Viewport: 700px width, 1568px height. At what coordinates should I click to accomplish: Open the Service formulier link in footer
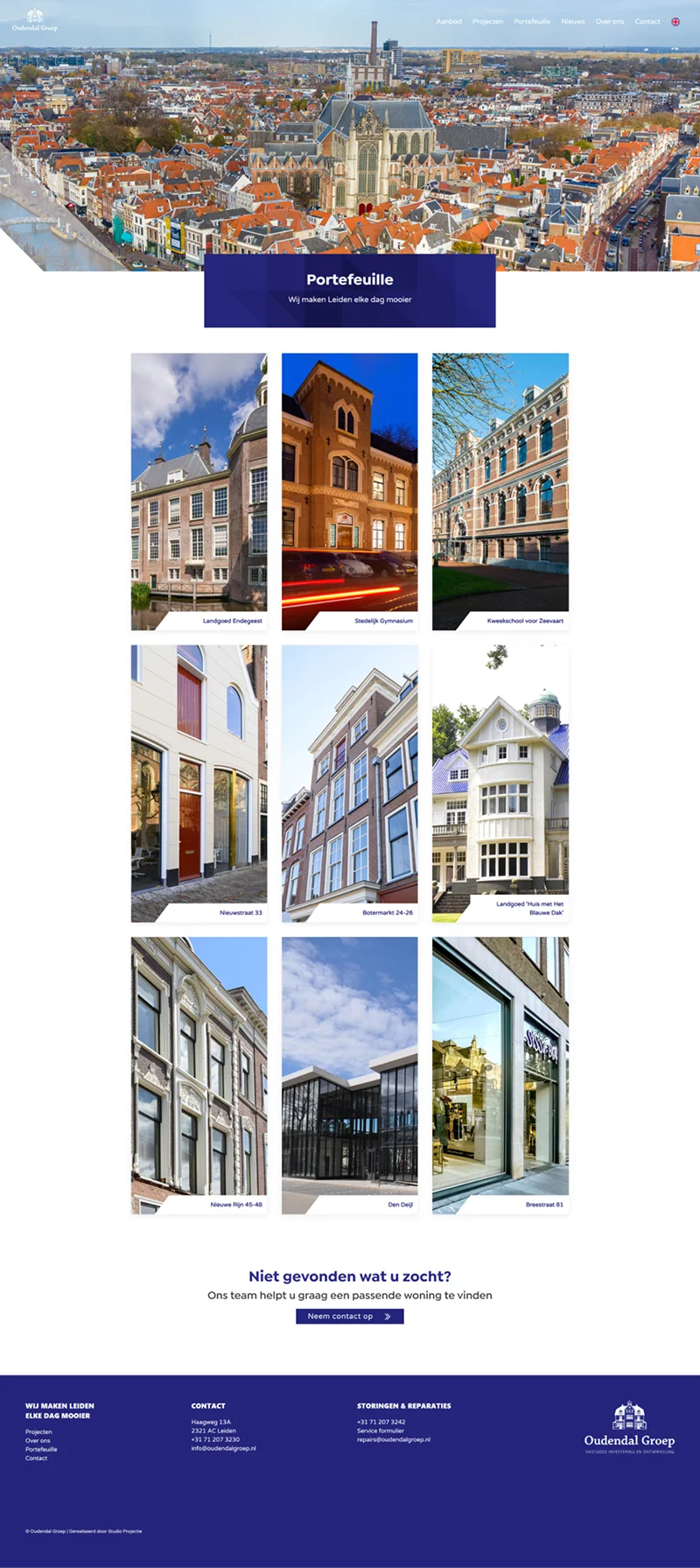click(381, 1431)
